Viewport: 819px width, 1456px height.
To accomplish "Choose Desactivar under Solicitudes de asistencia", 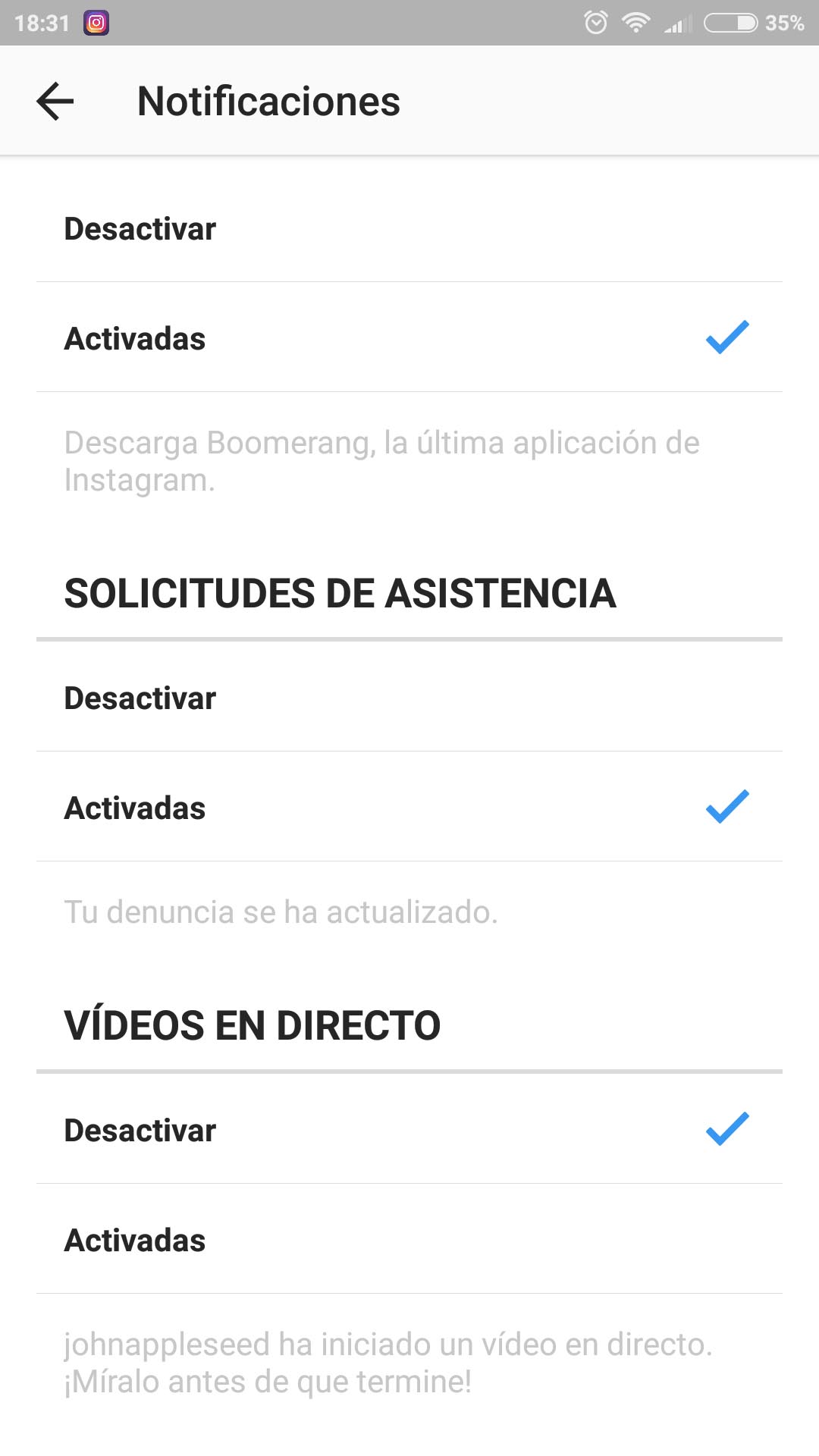I will tap(409, 697).
